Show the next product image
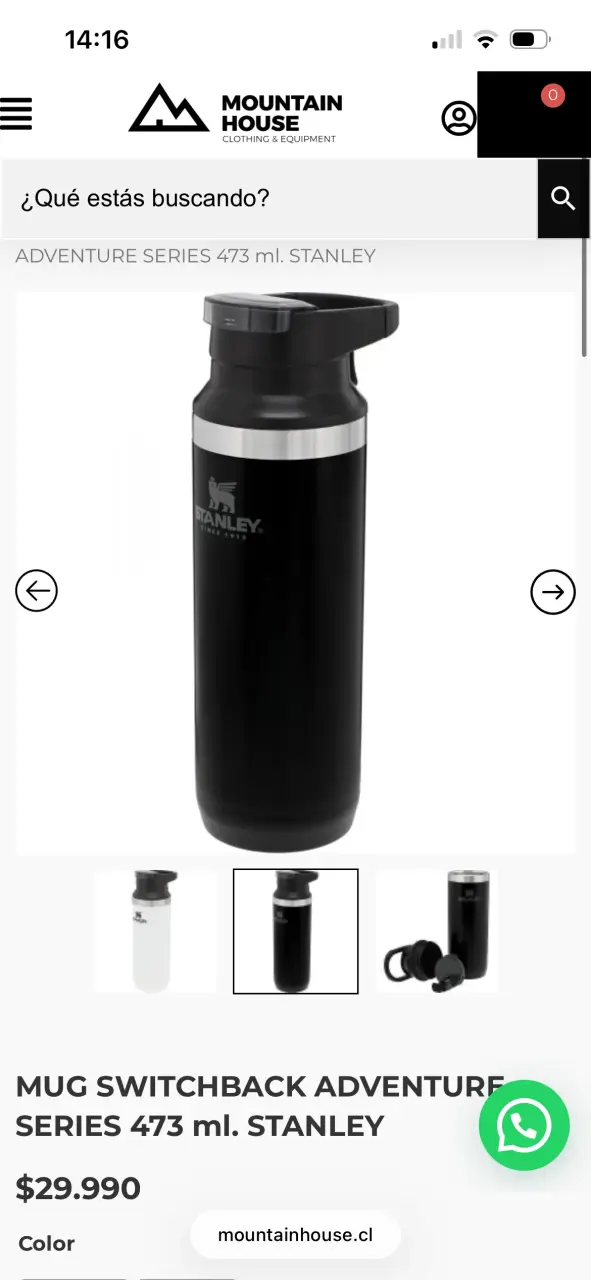The width and height of the screenshot is (591, 1280). pyautogui.click(x=553, y=592)
